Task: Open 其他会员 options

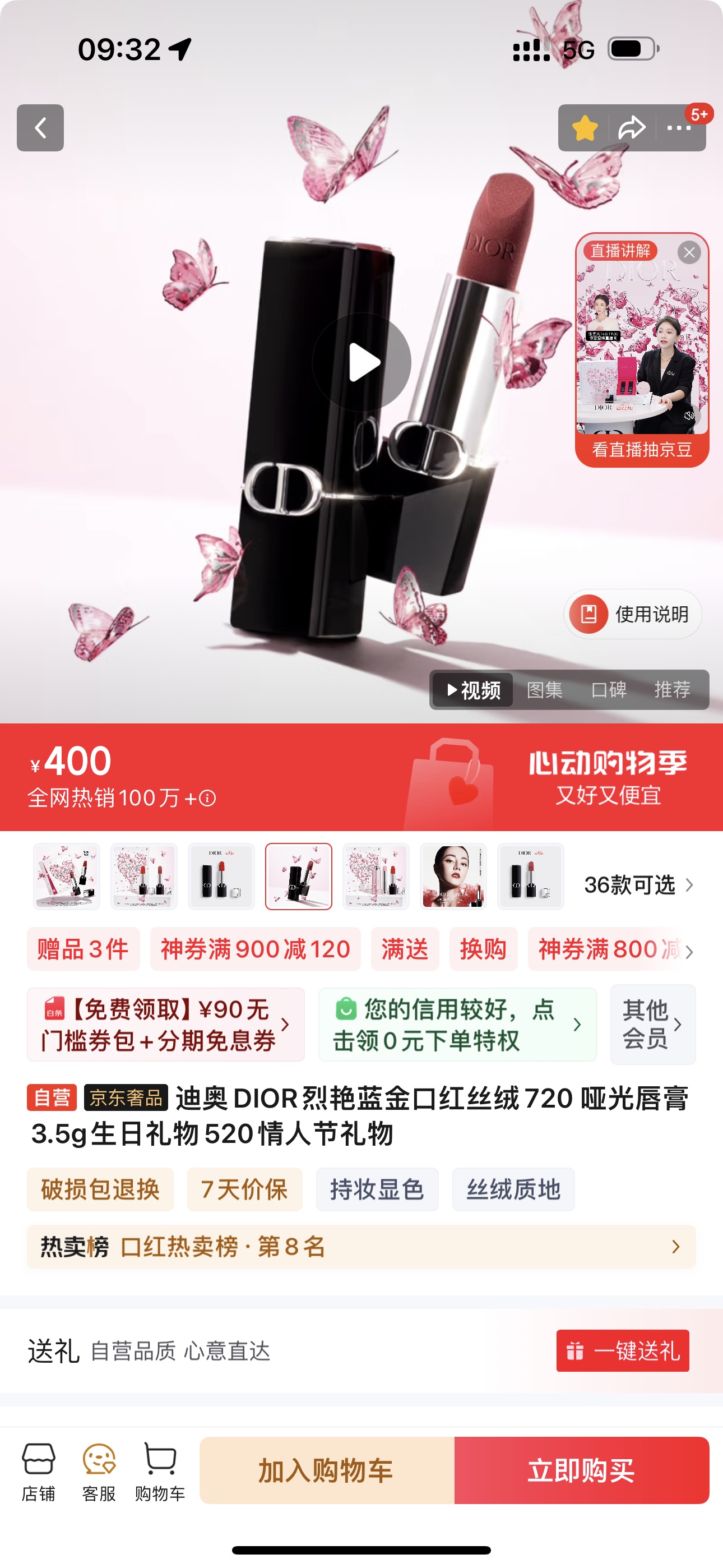Action: tap(652, 1025)
